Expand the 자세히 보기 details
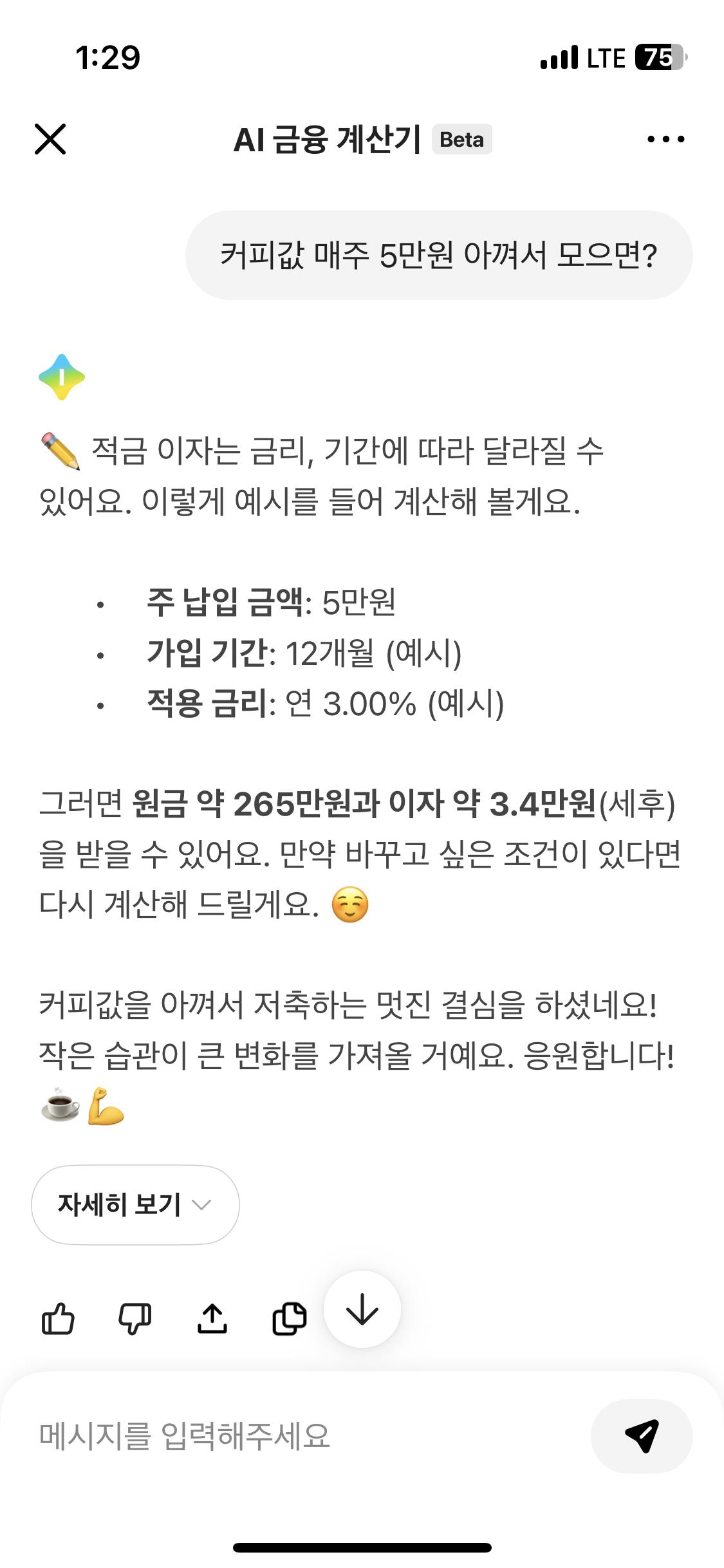The image size is (724, 1568). (x=135, y=1204)
